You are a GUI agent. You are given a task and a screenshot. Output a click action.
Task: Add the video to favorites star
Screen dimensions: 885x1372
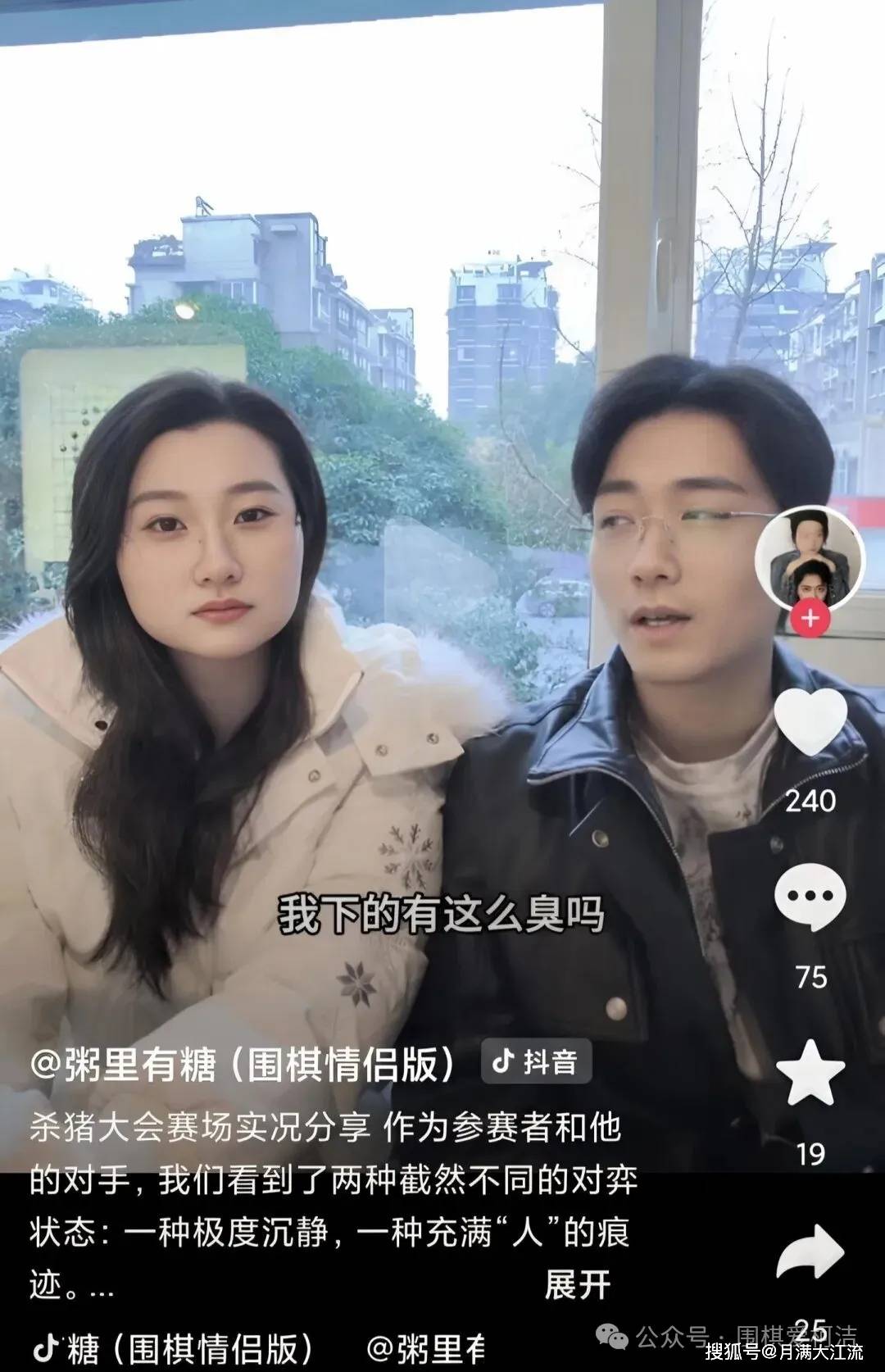click(810, 1074)
